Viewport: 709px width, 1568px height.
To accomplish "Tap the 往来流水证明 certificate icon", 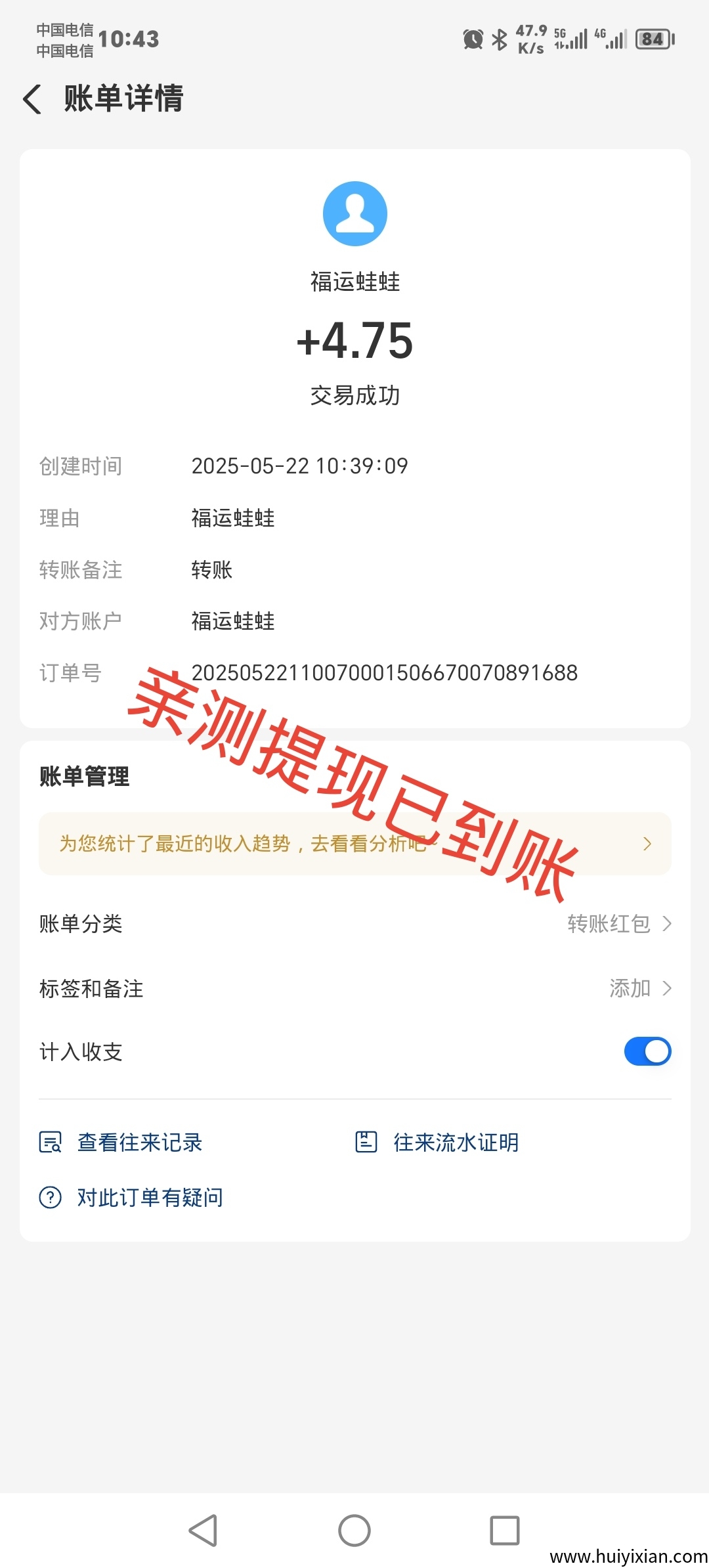I will coord(366,1141).
